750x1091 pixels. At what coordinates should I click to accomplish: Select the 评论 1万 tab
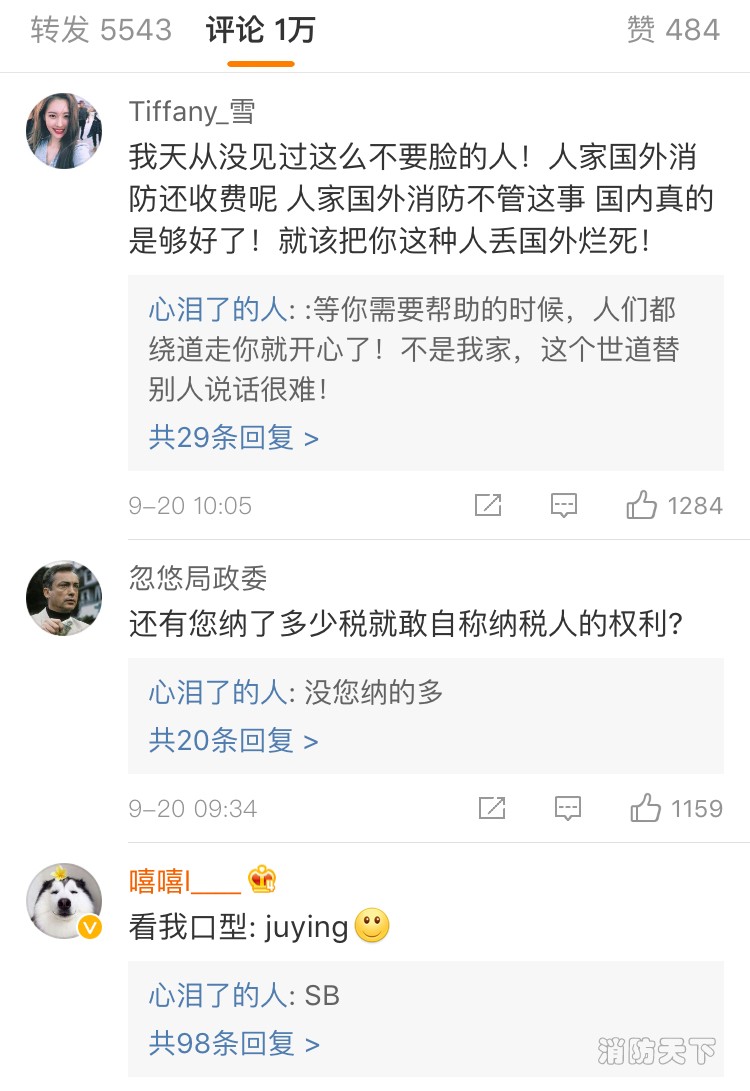tap(260, 30)
